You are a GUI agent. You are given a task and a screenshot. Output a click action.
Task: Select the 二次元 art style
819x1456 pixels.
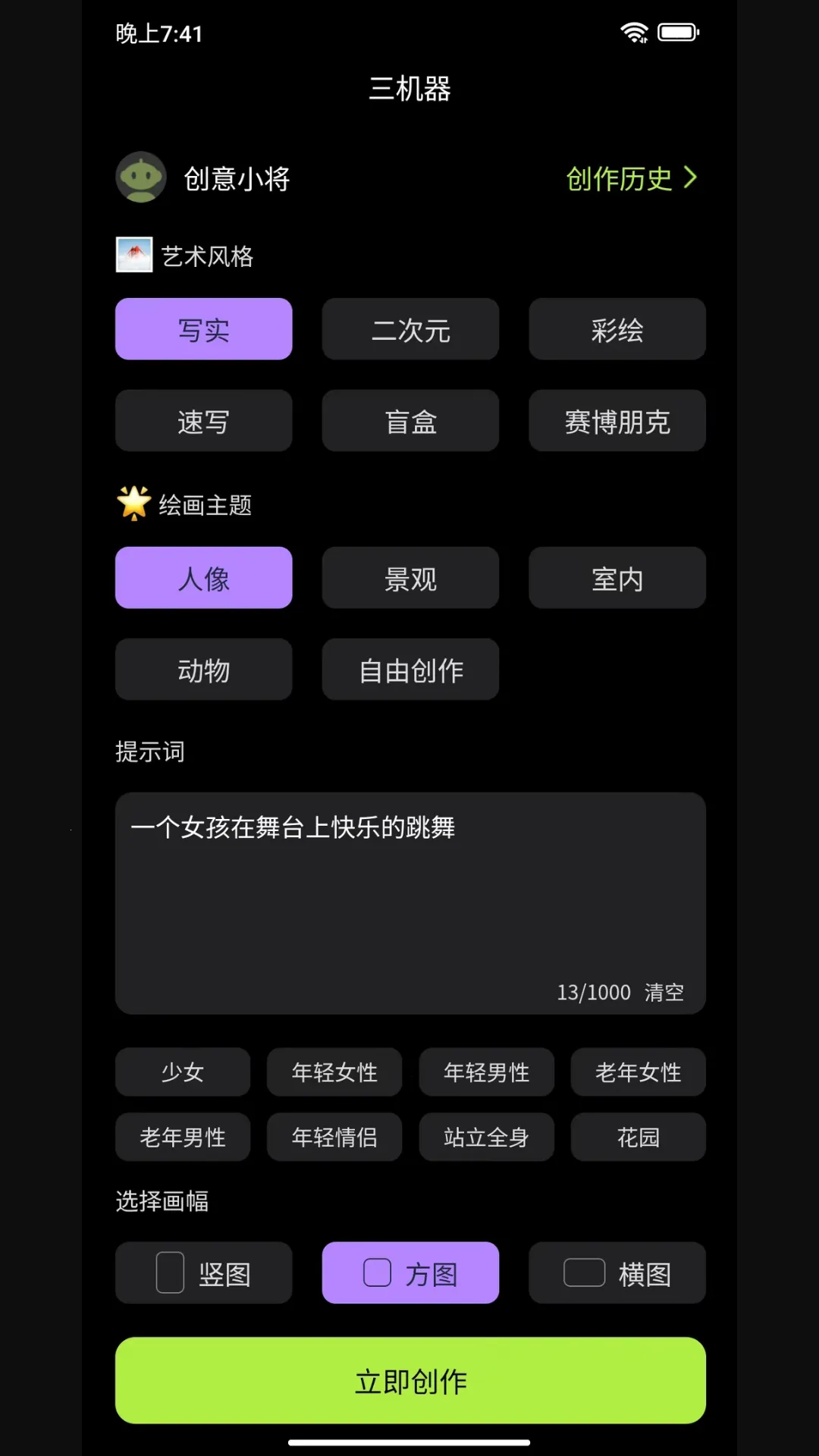point(409,329)
